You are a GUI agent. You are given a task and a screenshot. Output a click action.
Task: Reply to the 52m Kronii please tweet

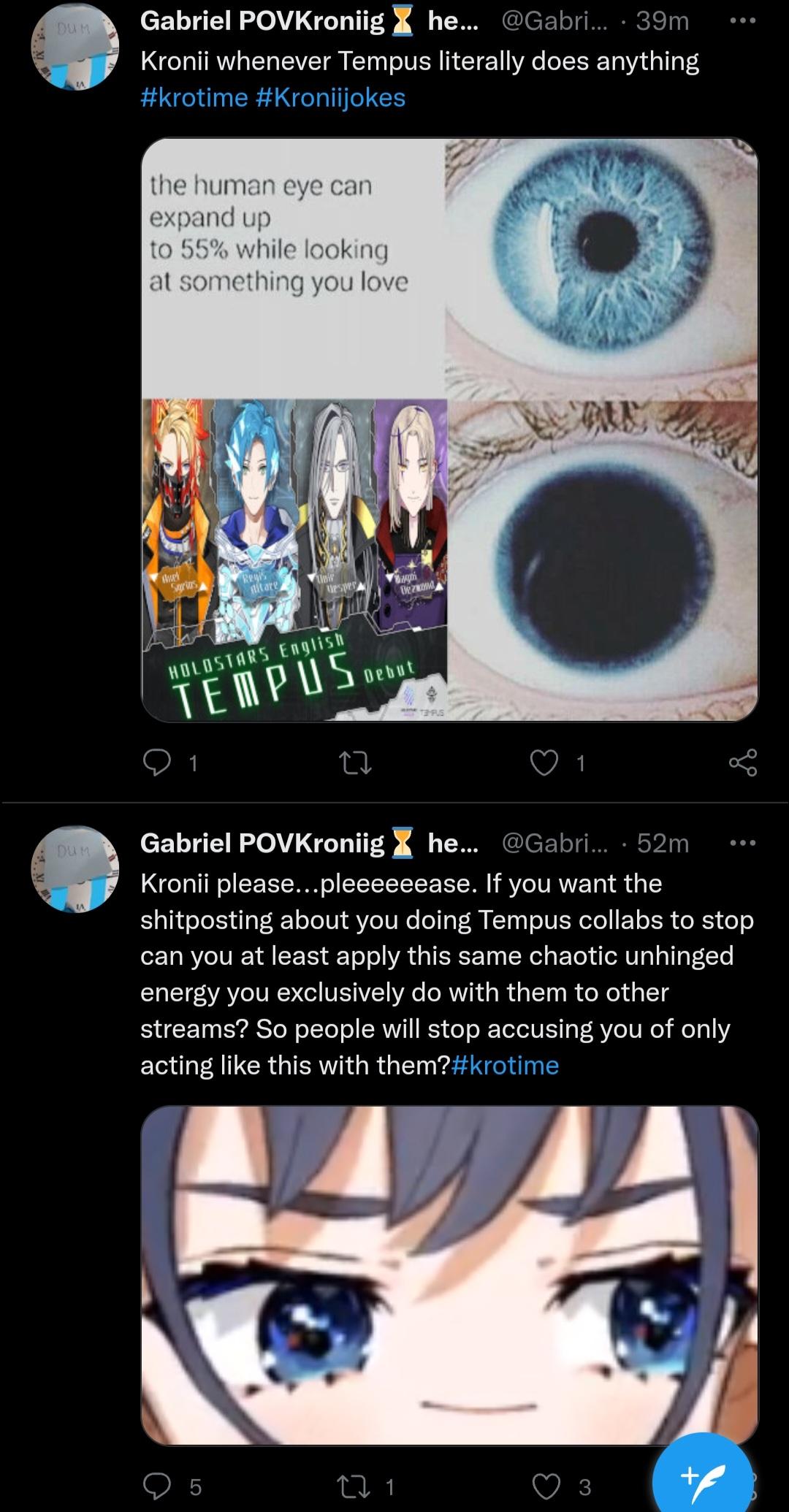pyautogui.click(x=157, y=1486)
